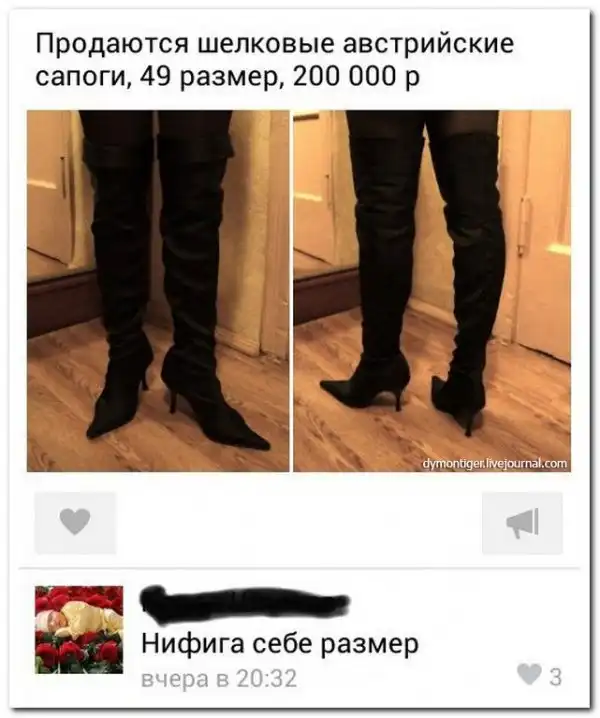This screenshot has height=718, width=600.
Task: Like the silk boots post
Action: (75, 522)
